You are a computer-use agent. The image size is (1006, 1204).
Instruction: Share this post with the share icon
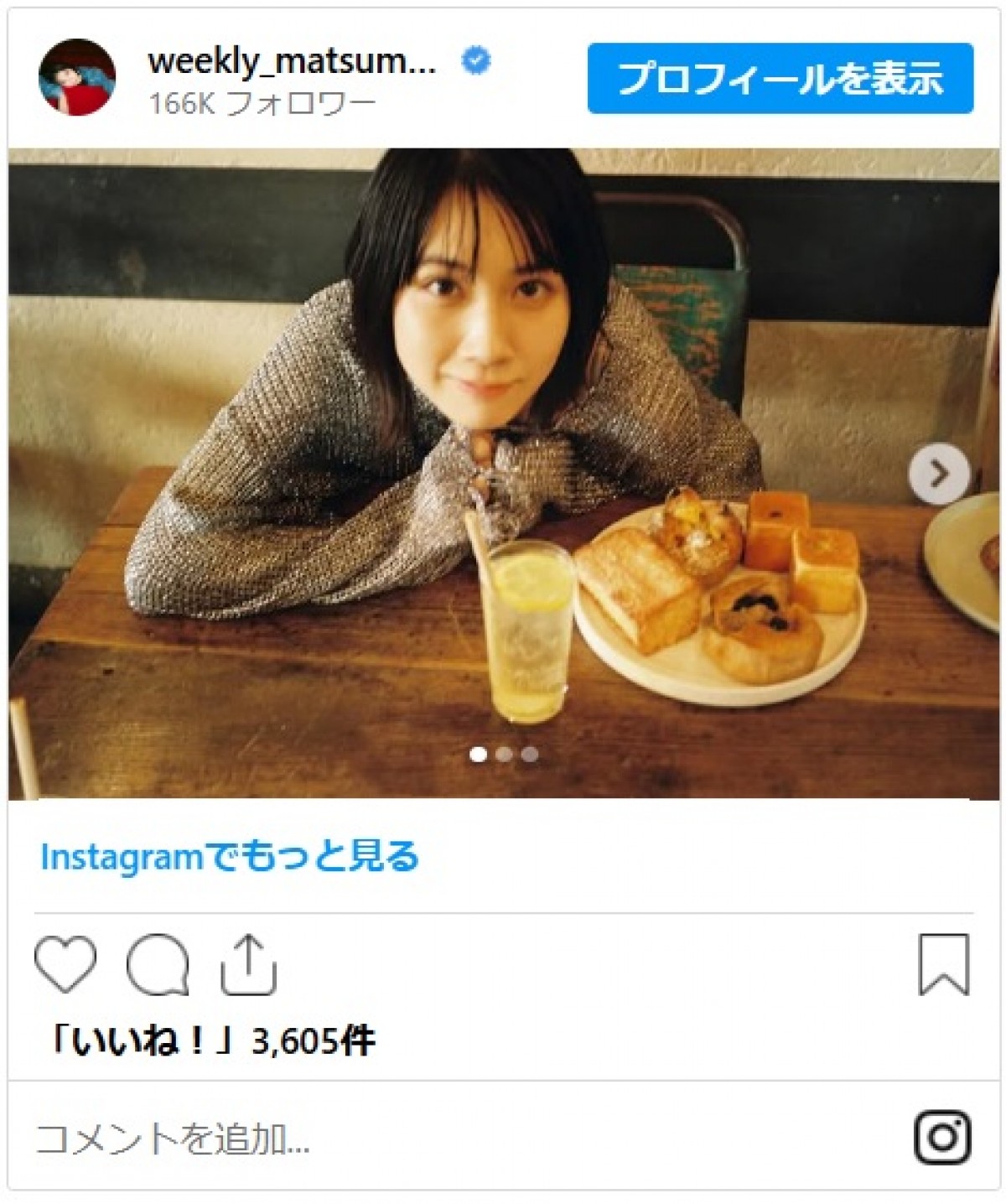tap(248, 964)
